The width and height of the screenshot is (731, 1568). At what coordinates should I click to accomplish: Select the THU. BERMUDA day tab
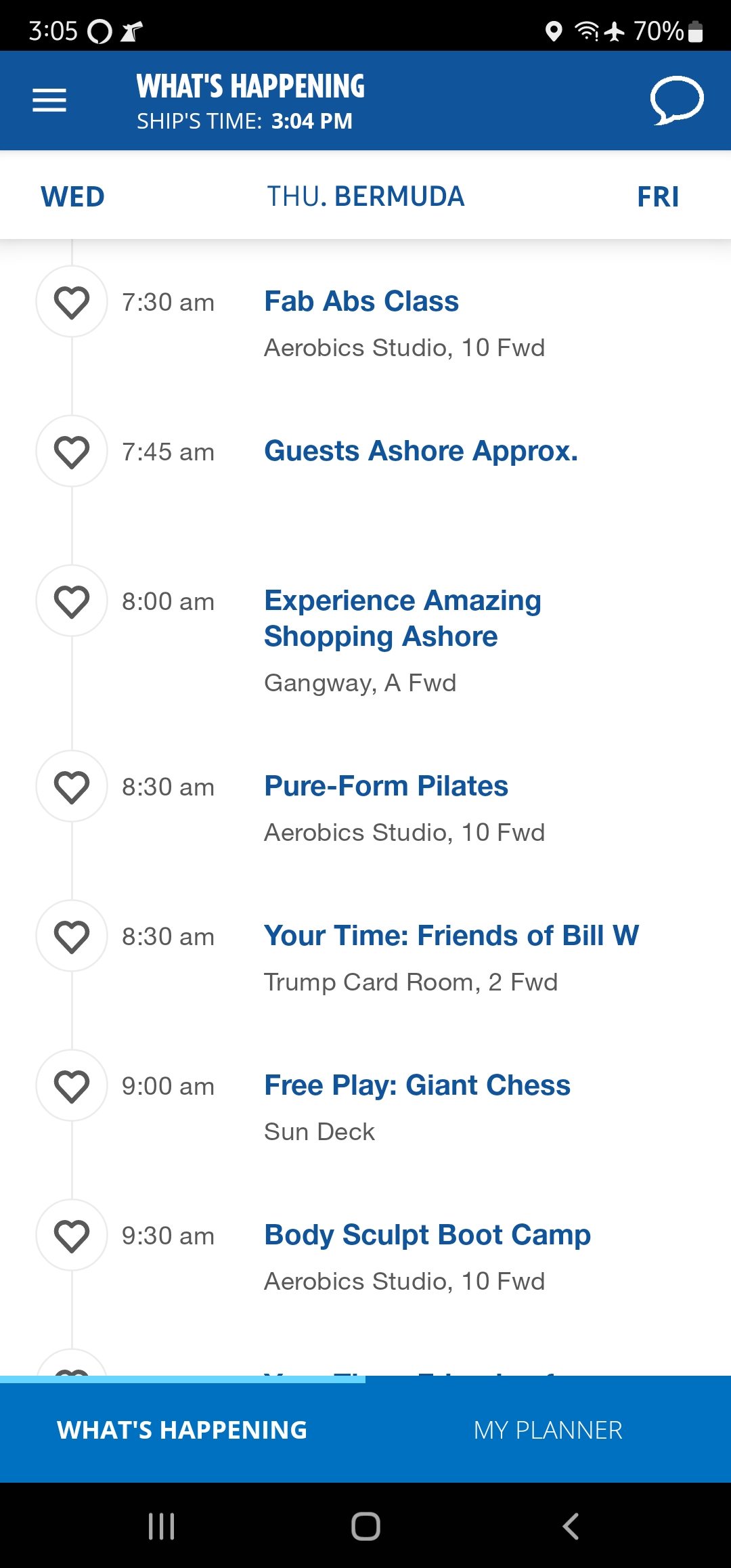365,197
